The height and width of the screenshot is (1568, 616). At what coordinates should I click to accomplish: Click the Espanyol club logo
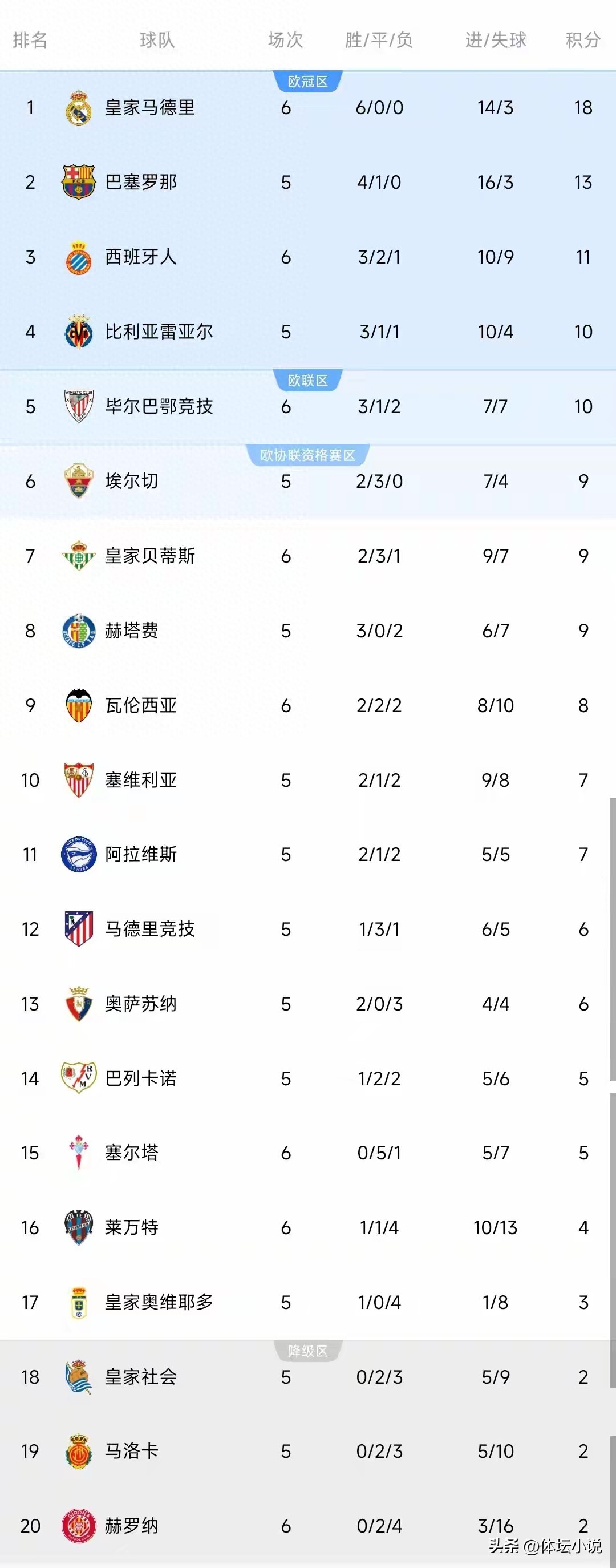(x=78, y=258)
